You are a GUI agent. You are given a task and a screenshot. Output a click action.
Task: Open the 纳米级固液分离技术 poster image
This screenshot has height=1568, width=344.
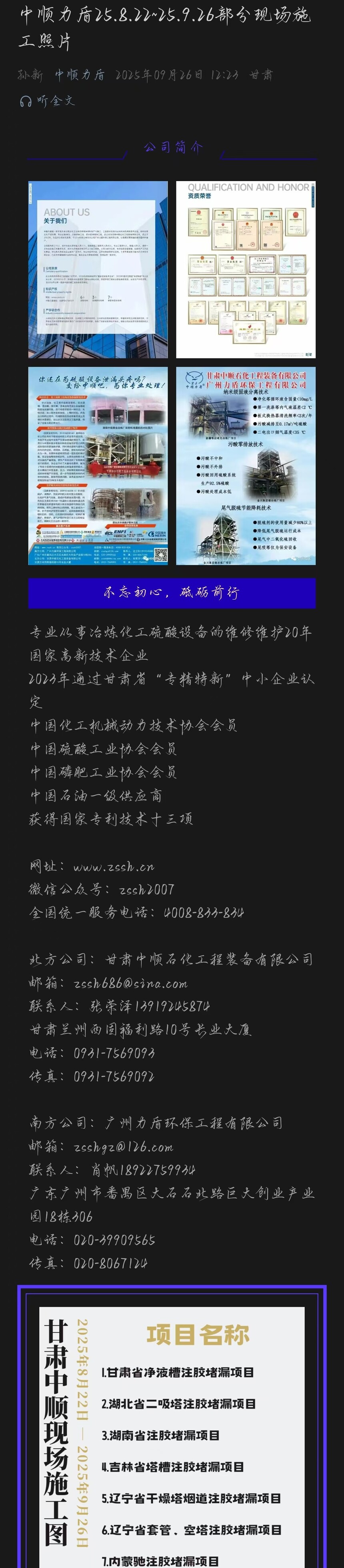tap(245, 466)
